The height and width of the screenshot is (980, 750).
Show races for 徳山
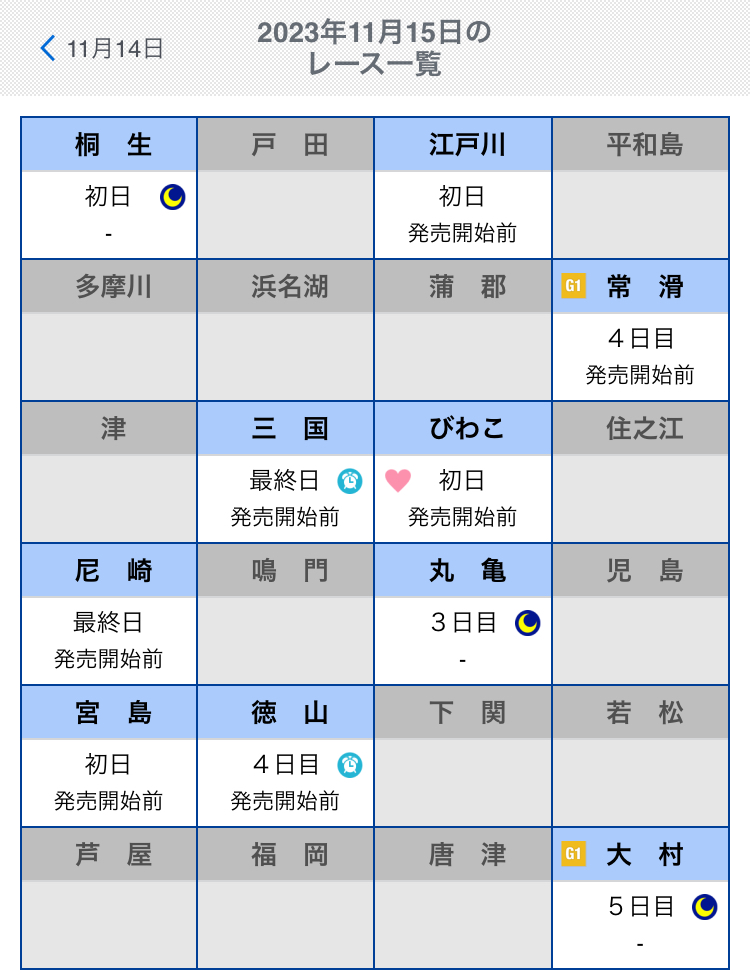click(x=286, y=756)
